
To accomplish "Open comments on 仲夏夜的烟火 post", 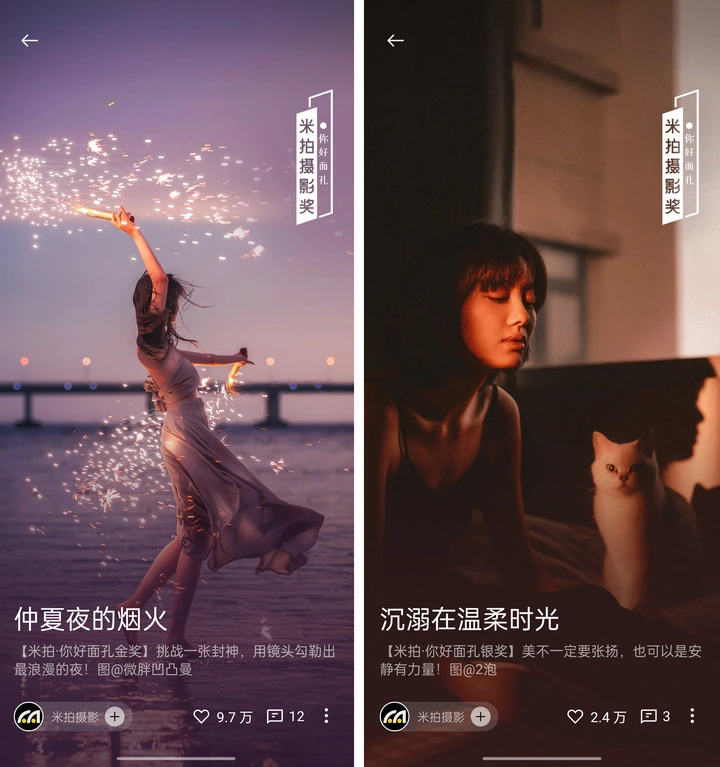I will [275, 717].
